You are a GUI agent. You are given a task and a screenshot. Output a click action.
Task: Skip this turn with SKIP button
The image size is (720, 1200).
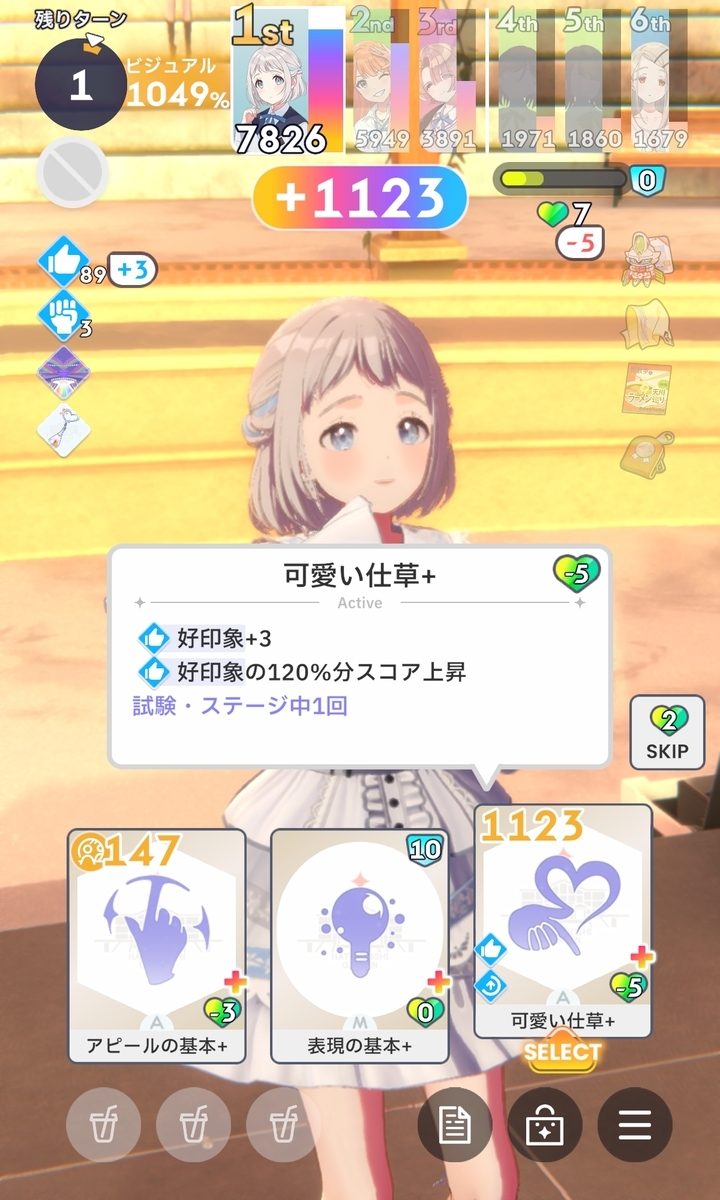coord(667,731)
